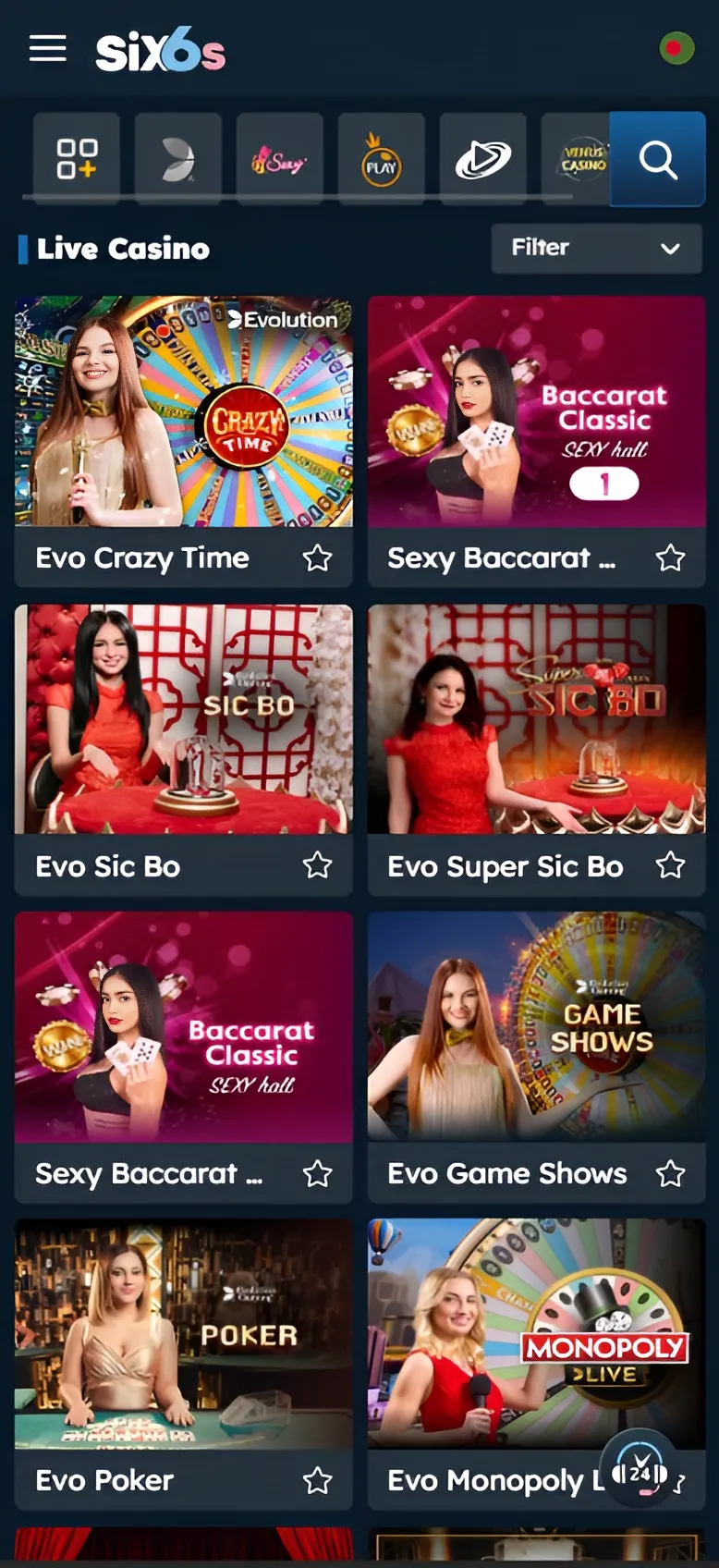Favorite Evo Sic Bo
Image resolution: width=719 pixels, height=1568 pixels.
click(x=317, y=865)
